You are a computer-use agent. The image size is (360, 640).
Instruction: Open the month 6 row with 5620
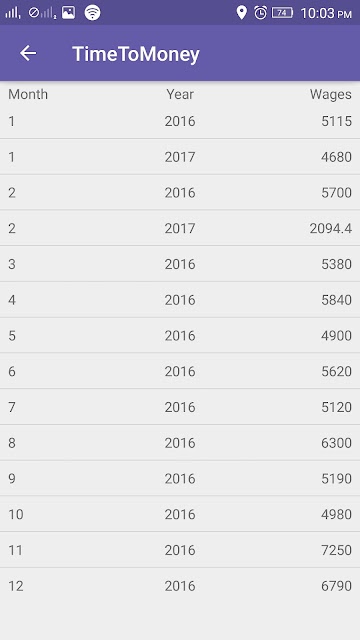coord(180,371)
